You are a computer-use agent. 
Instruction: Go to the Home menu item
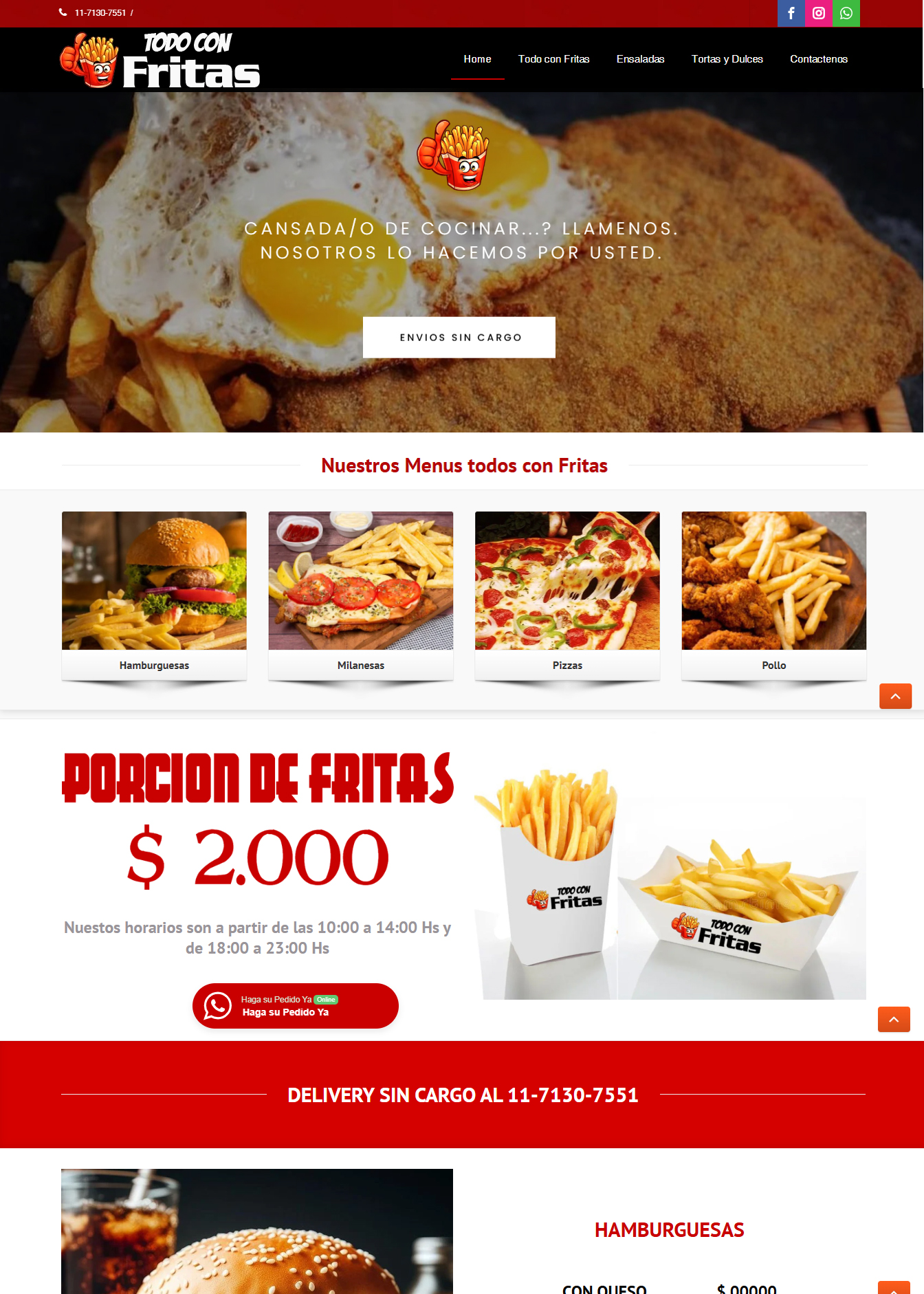point(477,59)
